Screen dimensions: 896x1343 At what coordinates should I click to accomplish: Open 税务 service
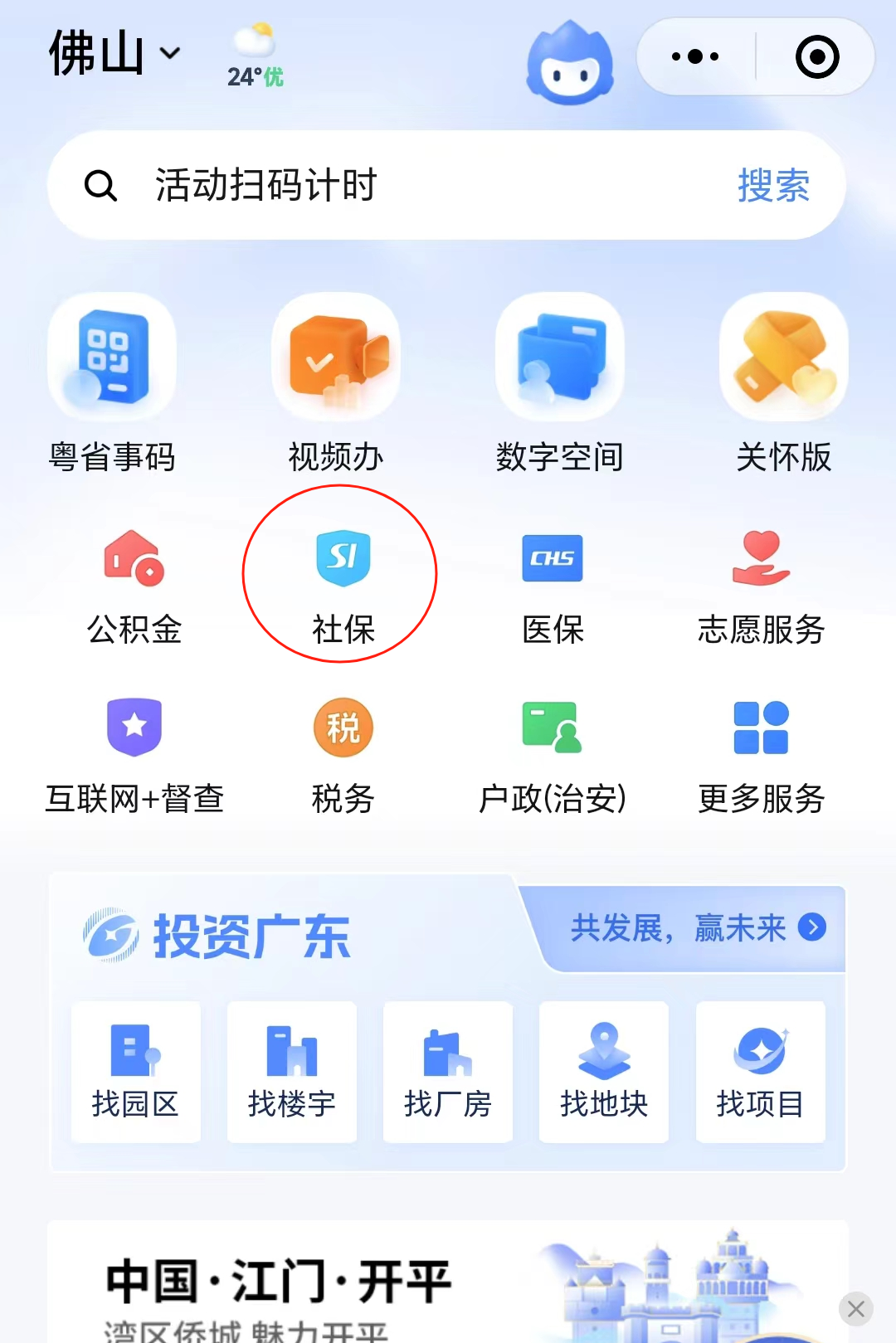click(343, 753)
